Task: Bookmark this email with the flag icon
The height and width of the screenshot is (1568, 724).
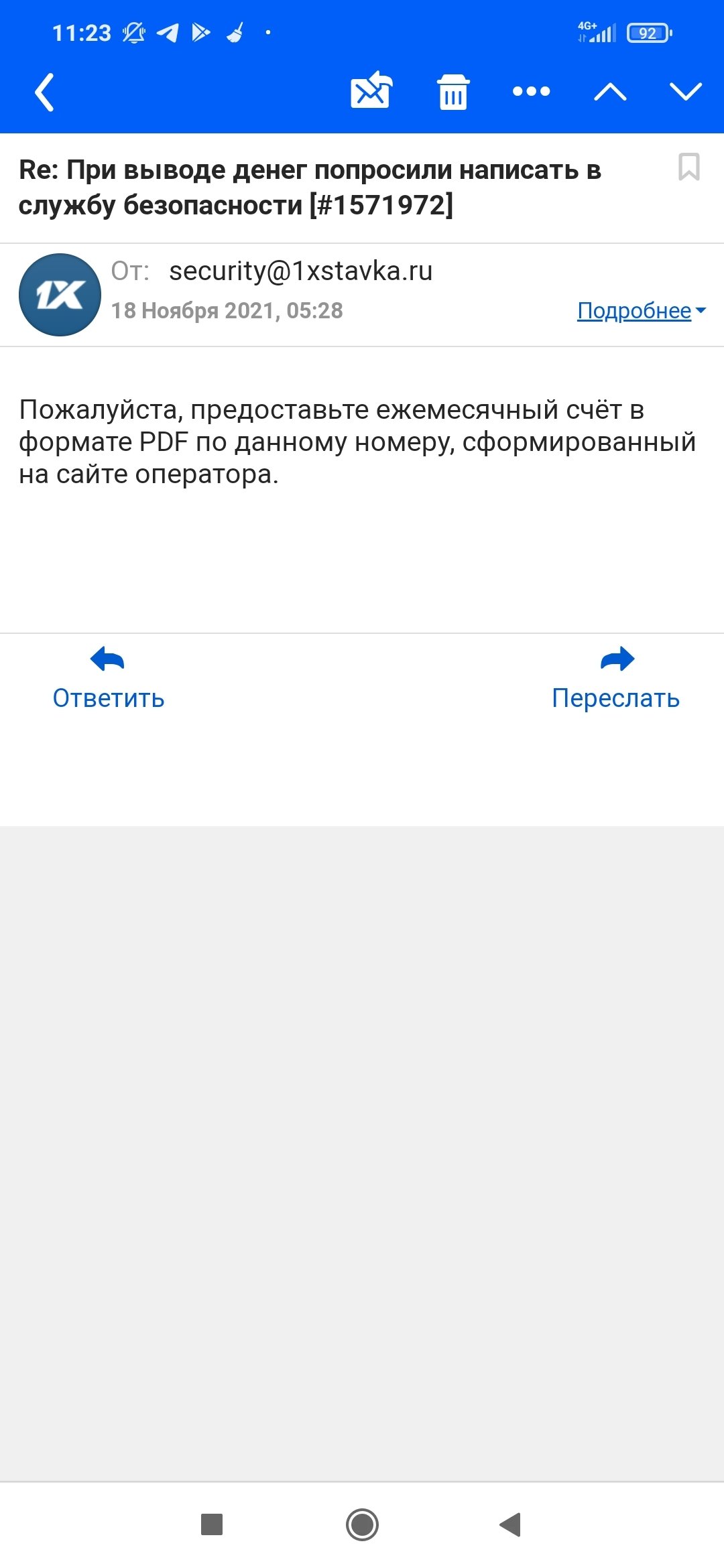Action: [x=689, y=168]
